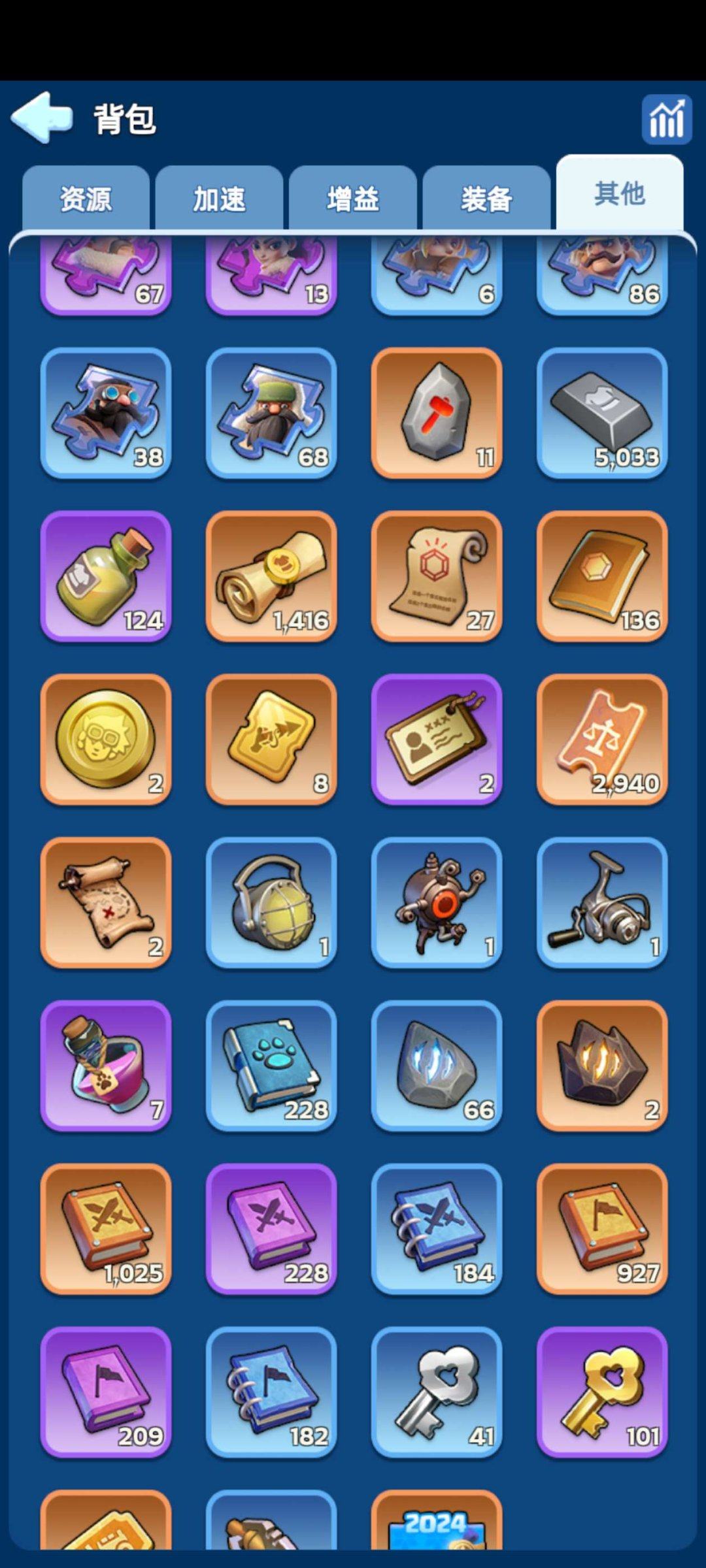This screenshot has width=706, height=1568.
Task: Select the scales ticket item showing 2,940
Action: tap(602, 739)
